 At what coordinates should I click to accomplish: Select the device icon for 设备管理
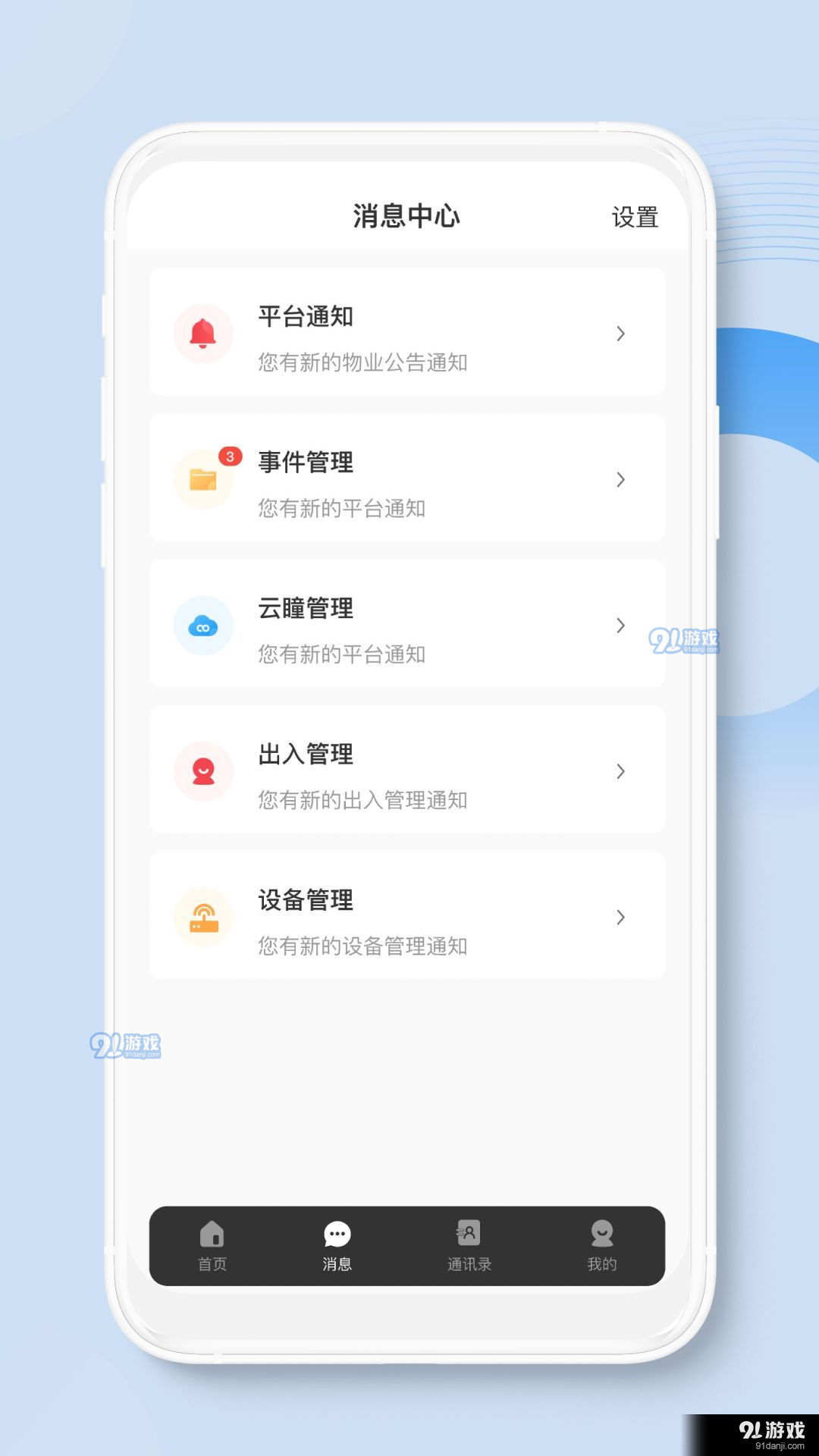[202, 917]
